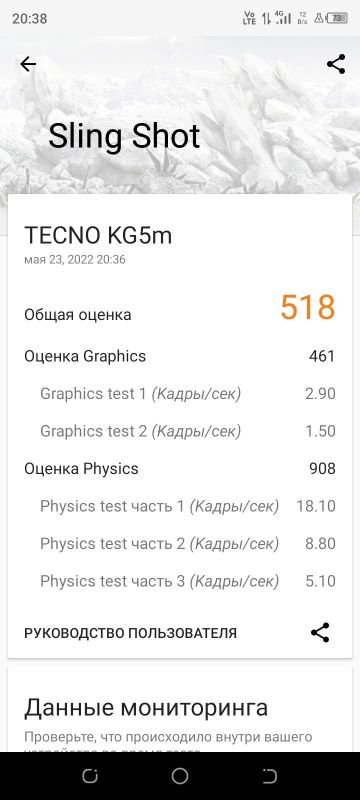
Task: Open РУКОВОДСТВО ПОЛЬЗОВАТЕЛЯ
Action: click(x=130, y=633)
